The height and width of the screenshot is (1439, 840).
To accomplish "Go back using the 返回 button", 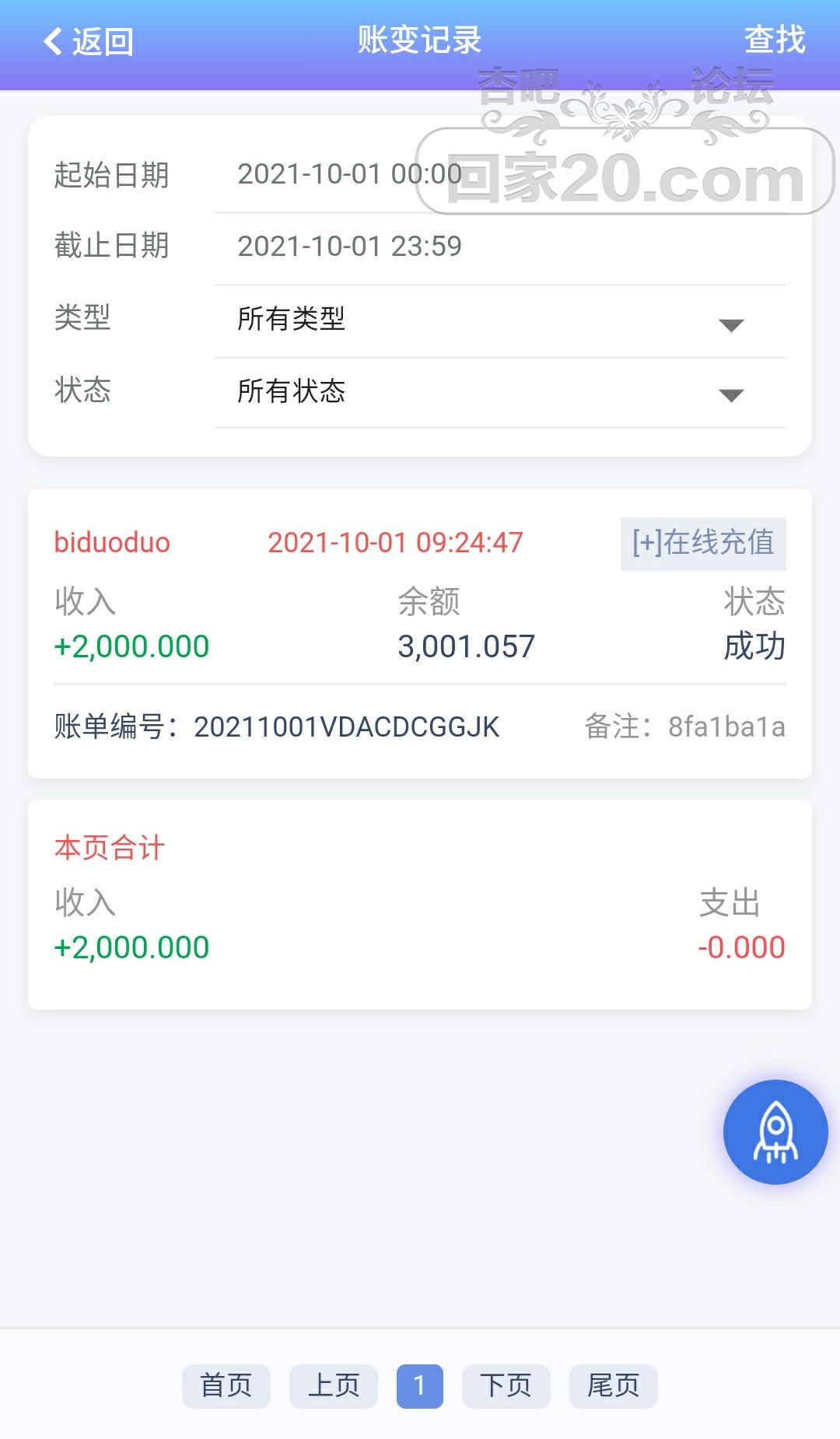I will pyautogui.click(x=88, y=41).
